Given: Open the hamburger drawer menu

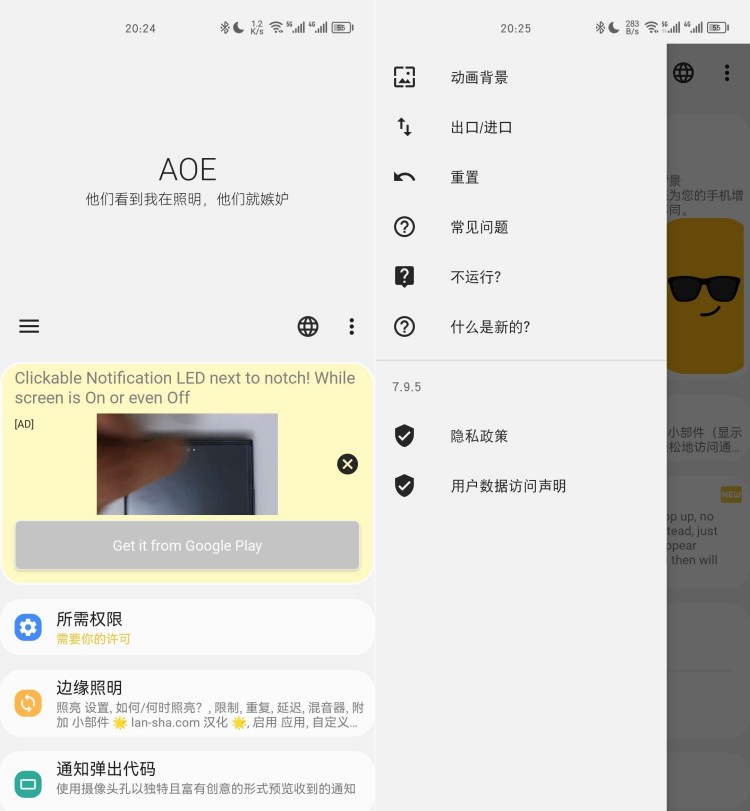Looking at the screenshot, I should 29,326.
